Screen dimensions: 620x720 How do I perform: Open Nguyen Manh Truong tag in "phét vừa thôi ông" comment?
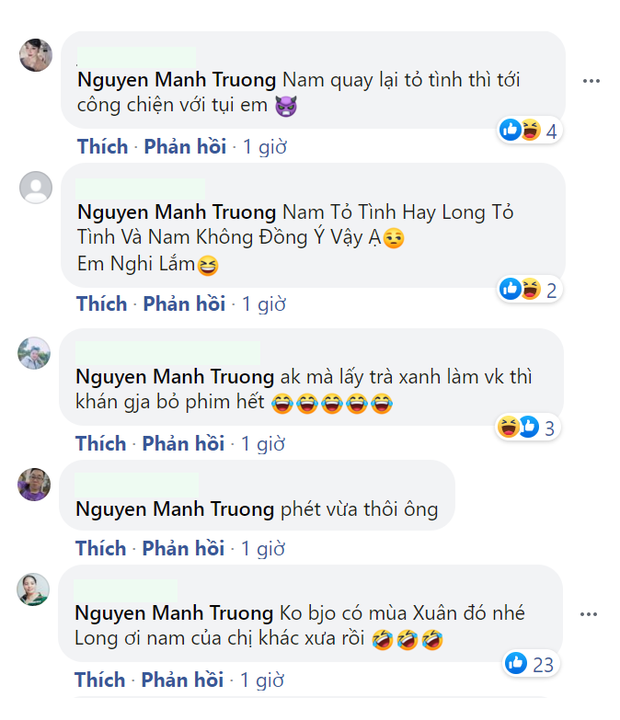click(175, 509)
